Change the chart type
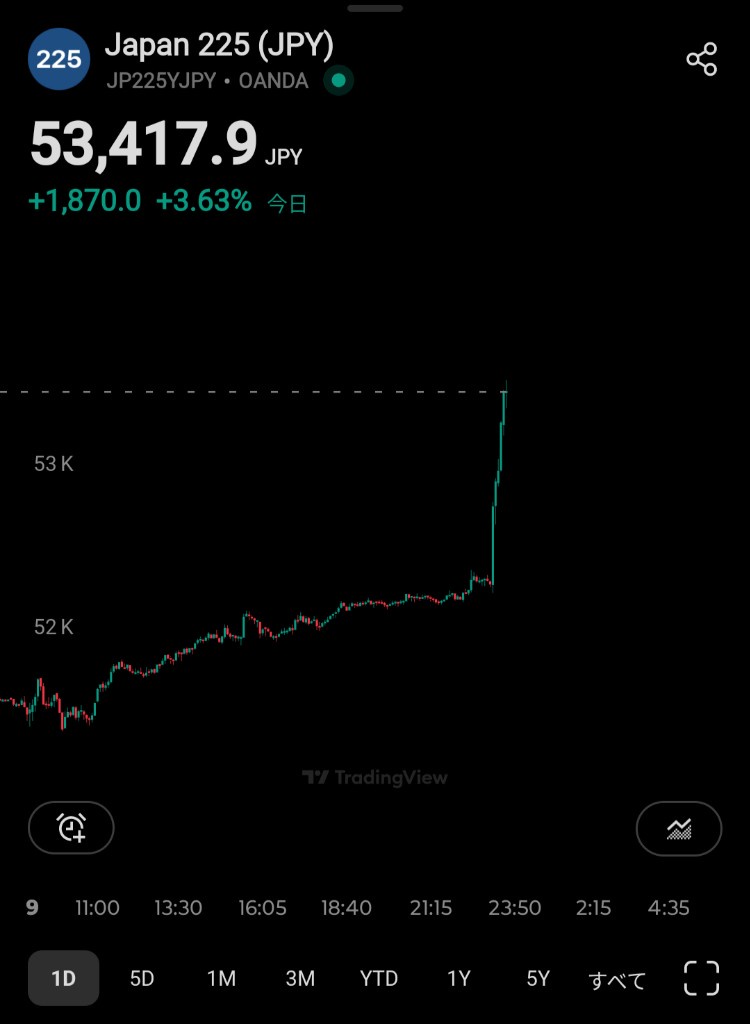Screen dimensions: 750x1024 click(679, 828)
